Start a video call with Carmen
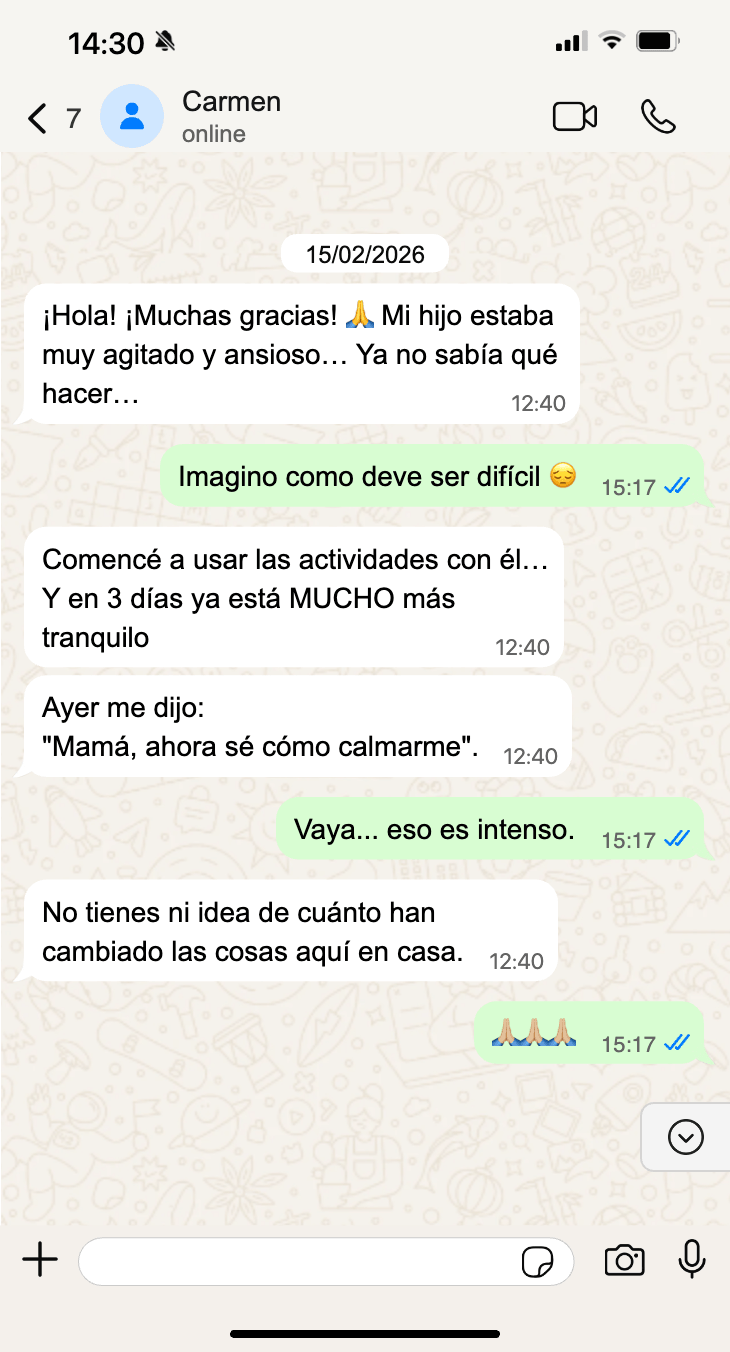The width and height of the screenshot is (730, 1352). click(x=575, y=117)
